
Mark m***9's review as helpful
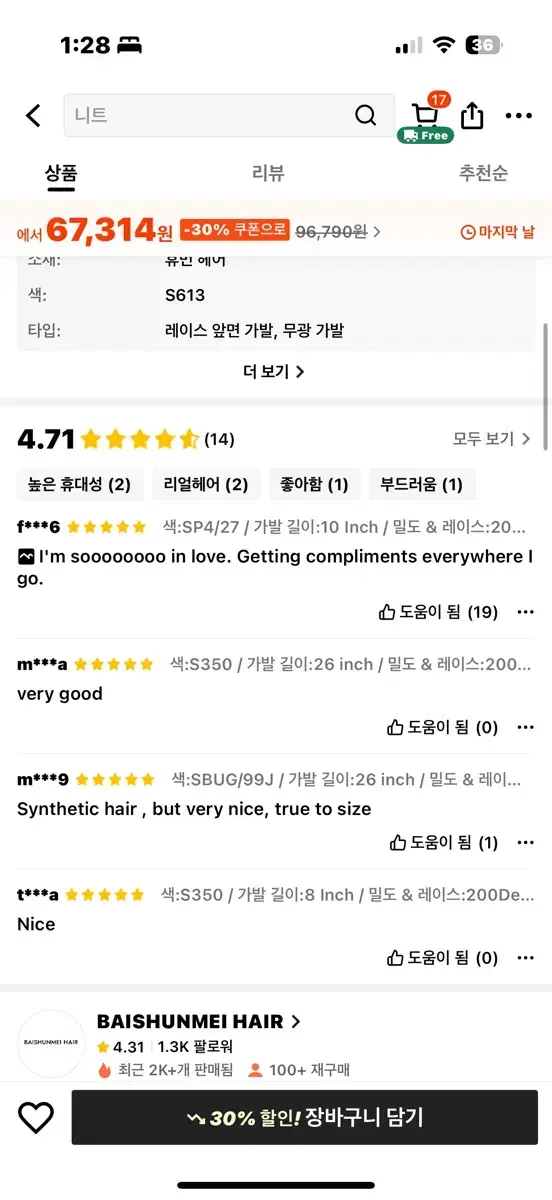coord(444,842)
